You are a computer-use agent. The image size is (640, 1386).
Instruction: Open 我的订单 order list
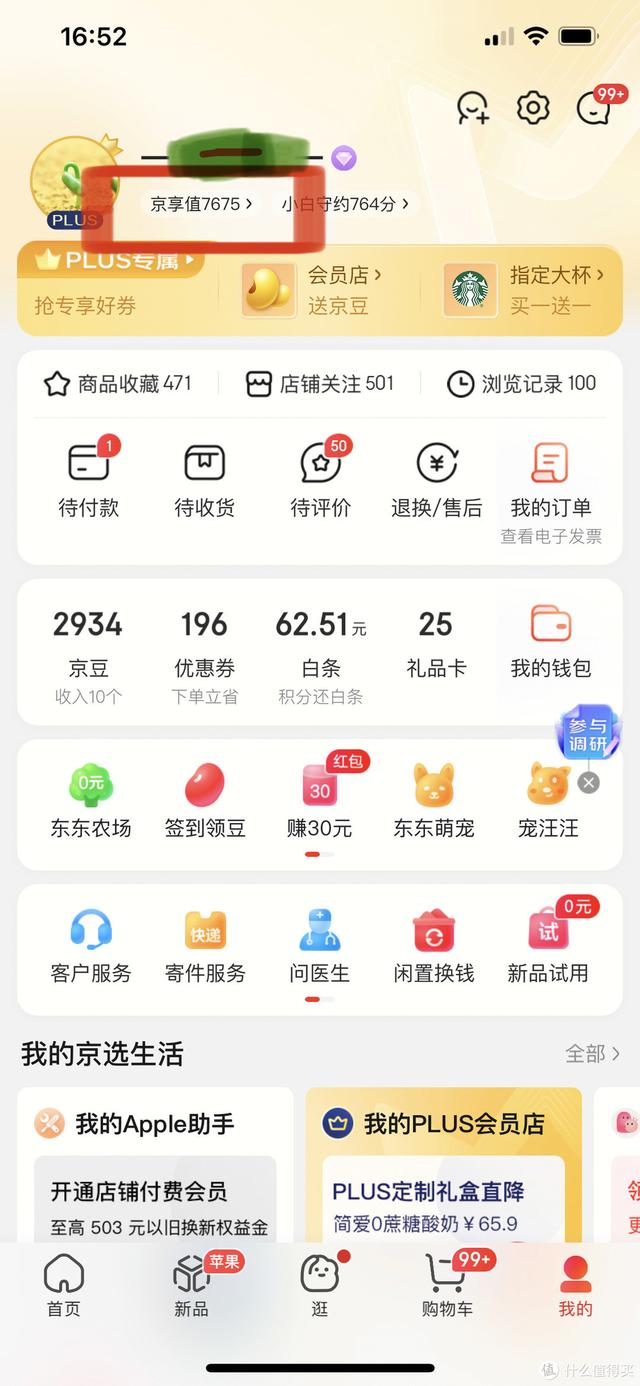(x=551, y=480)
